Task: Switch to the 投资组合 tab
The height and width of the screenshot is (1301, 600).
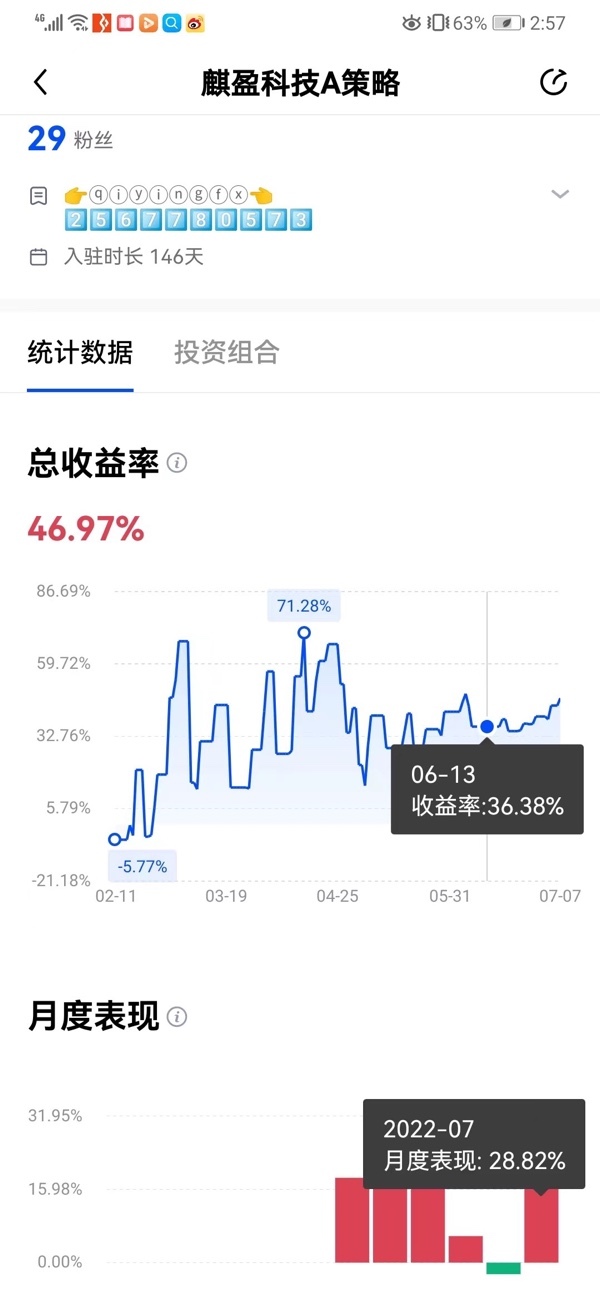Action: 226,352
